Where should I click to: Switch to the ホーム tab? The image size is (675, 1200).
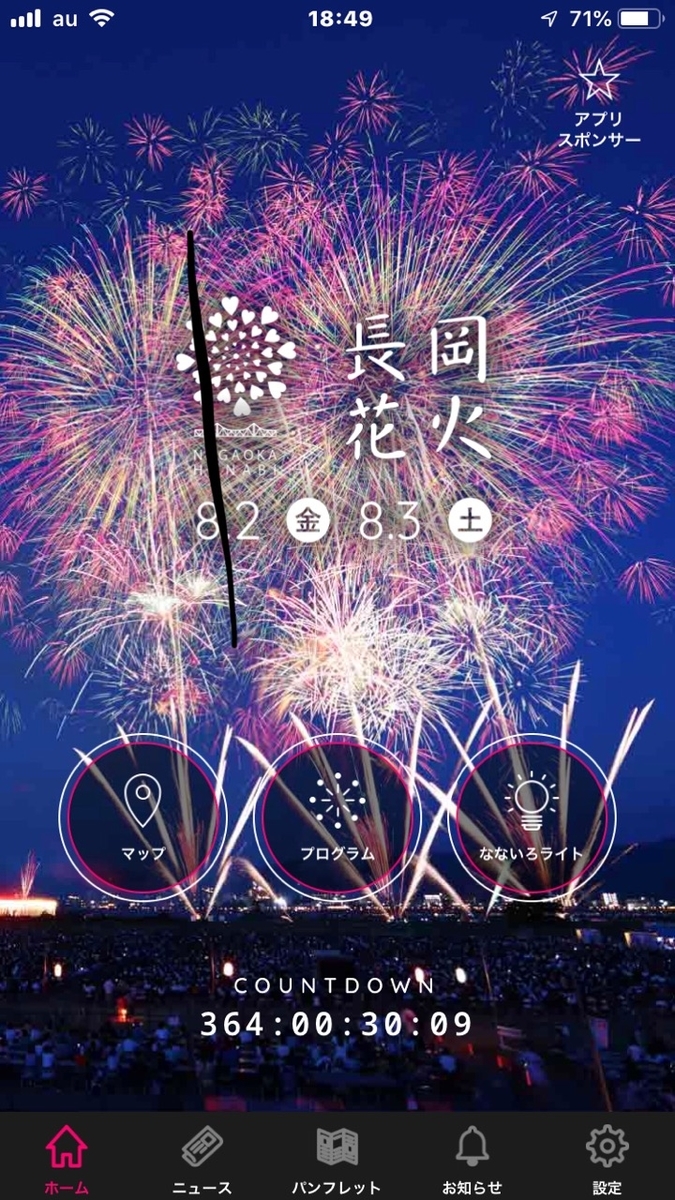(67, 1158)
